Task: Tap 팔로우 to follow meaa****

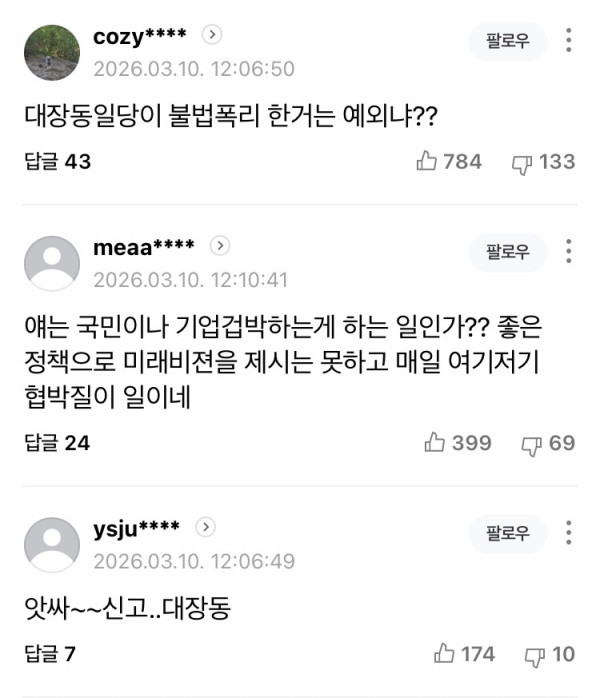Action: (508, 250)
